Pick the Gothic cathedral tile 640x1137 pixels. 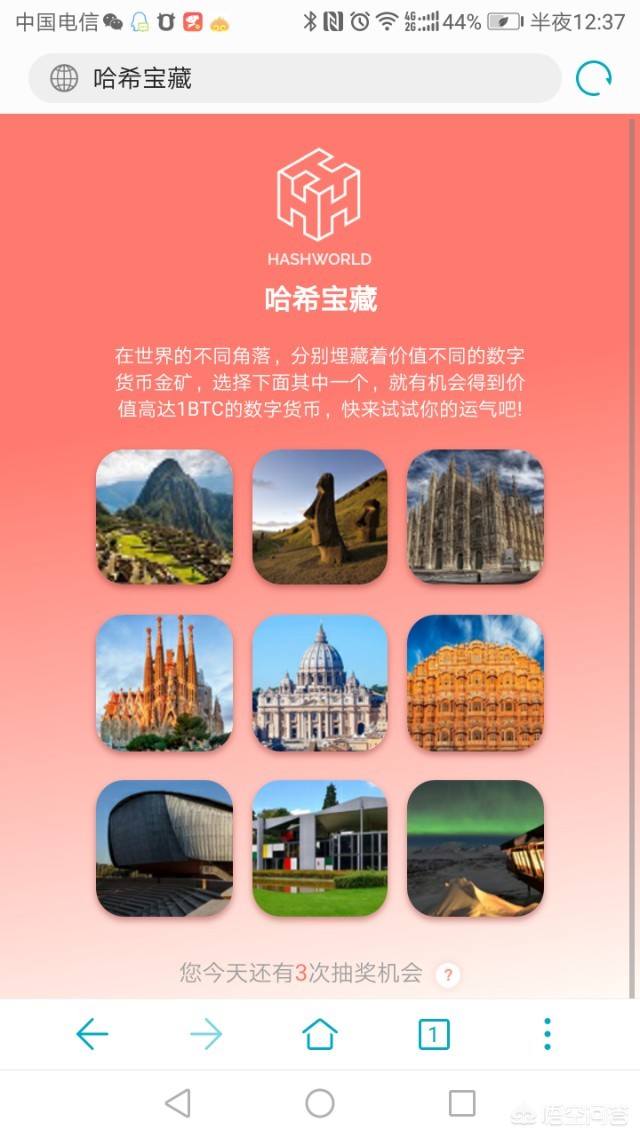click(x=475, y=517)
